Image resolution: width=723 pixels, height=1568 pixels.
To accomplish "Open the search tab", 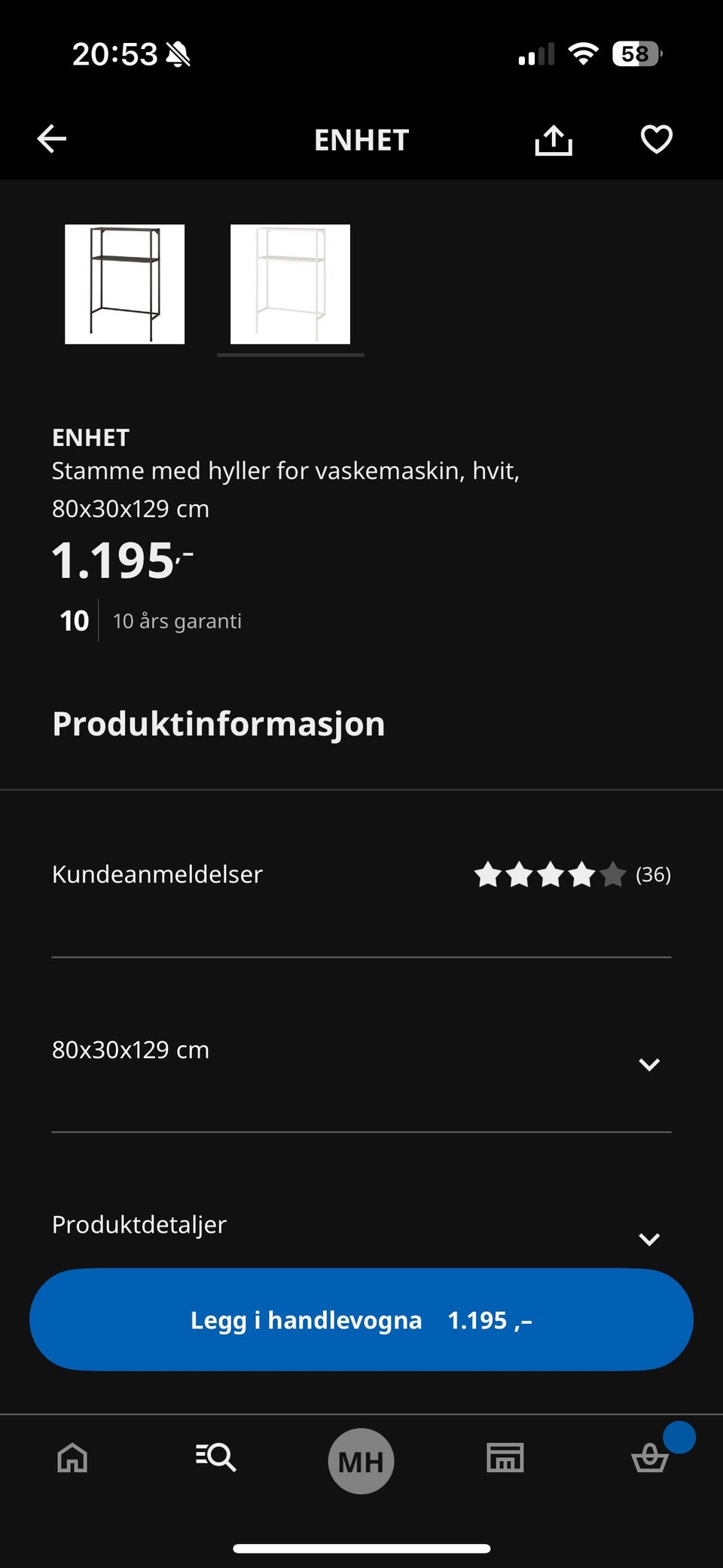I will pyautogui.click(x=216, y=1458).
